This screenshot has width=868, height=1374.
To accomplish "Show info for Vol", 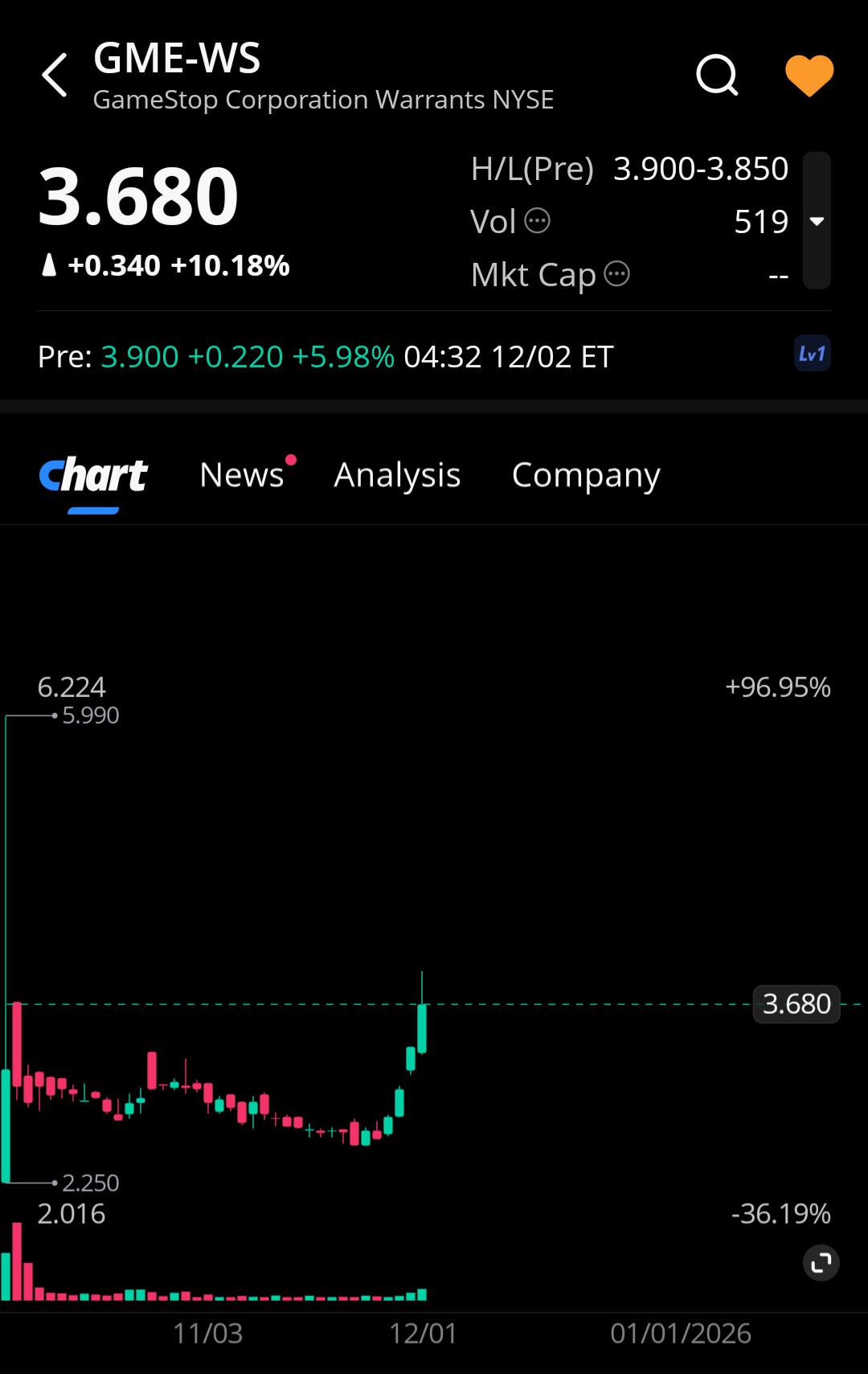I will coord(537,220).
